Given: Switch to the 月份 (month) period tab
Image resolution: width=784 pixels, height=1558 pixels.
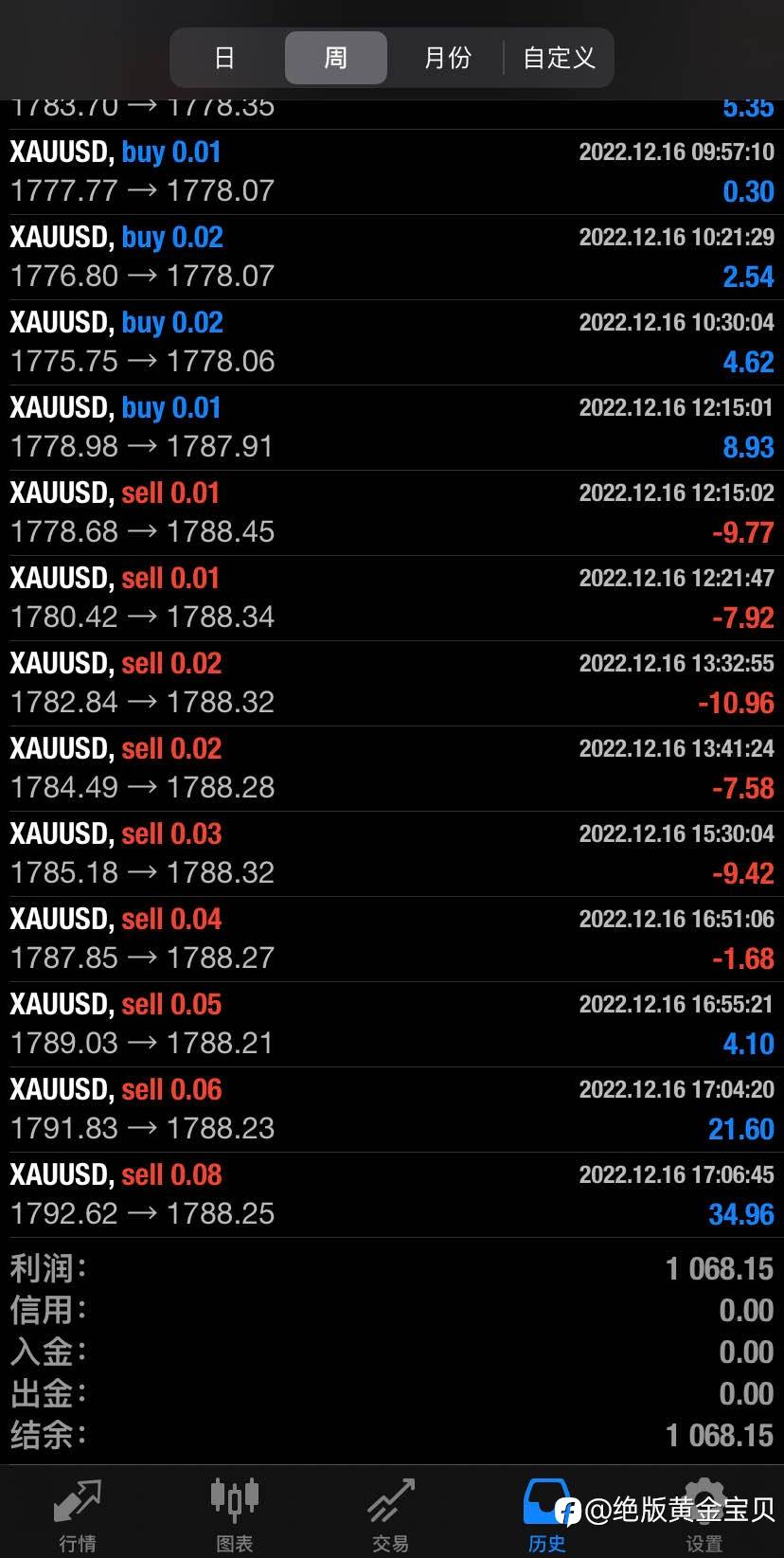Looking at the screenshot, I should [x=447, y=58].
